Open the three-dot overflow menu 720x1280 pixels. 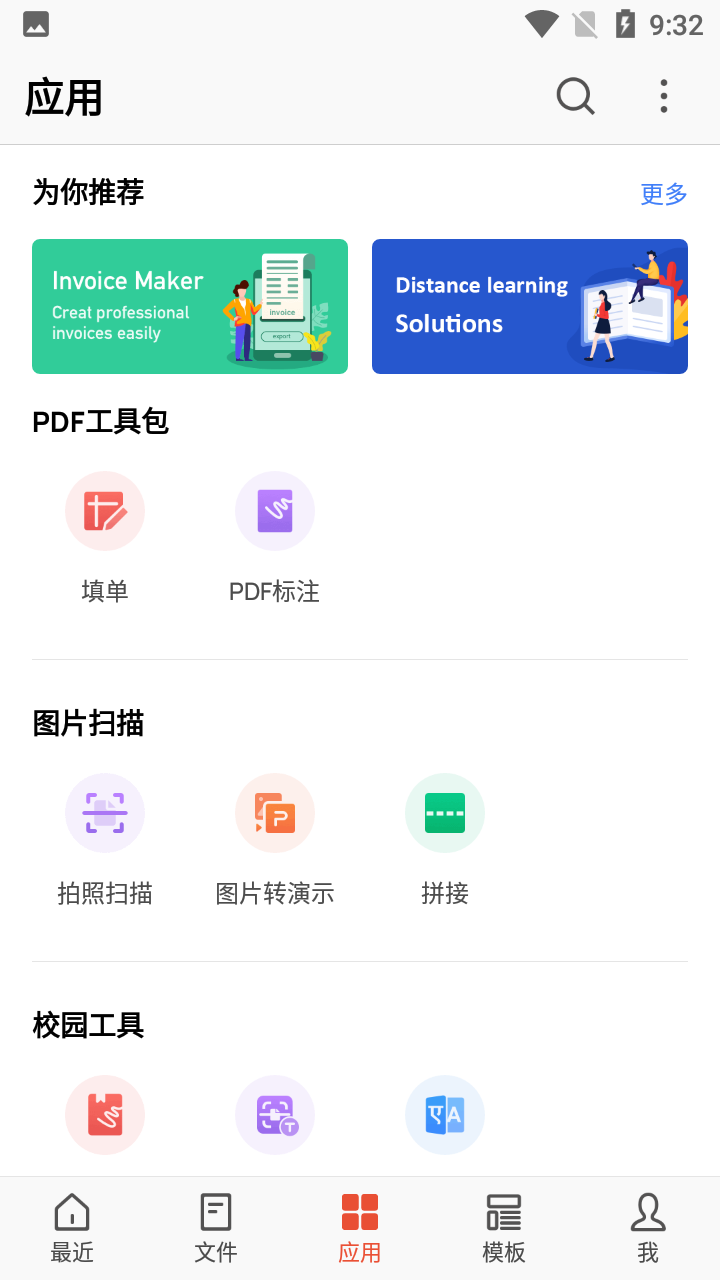(663, 96)
